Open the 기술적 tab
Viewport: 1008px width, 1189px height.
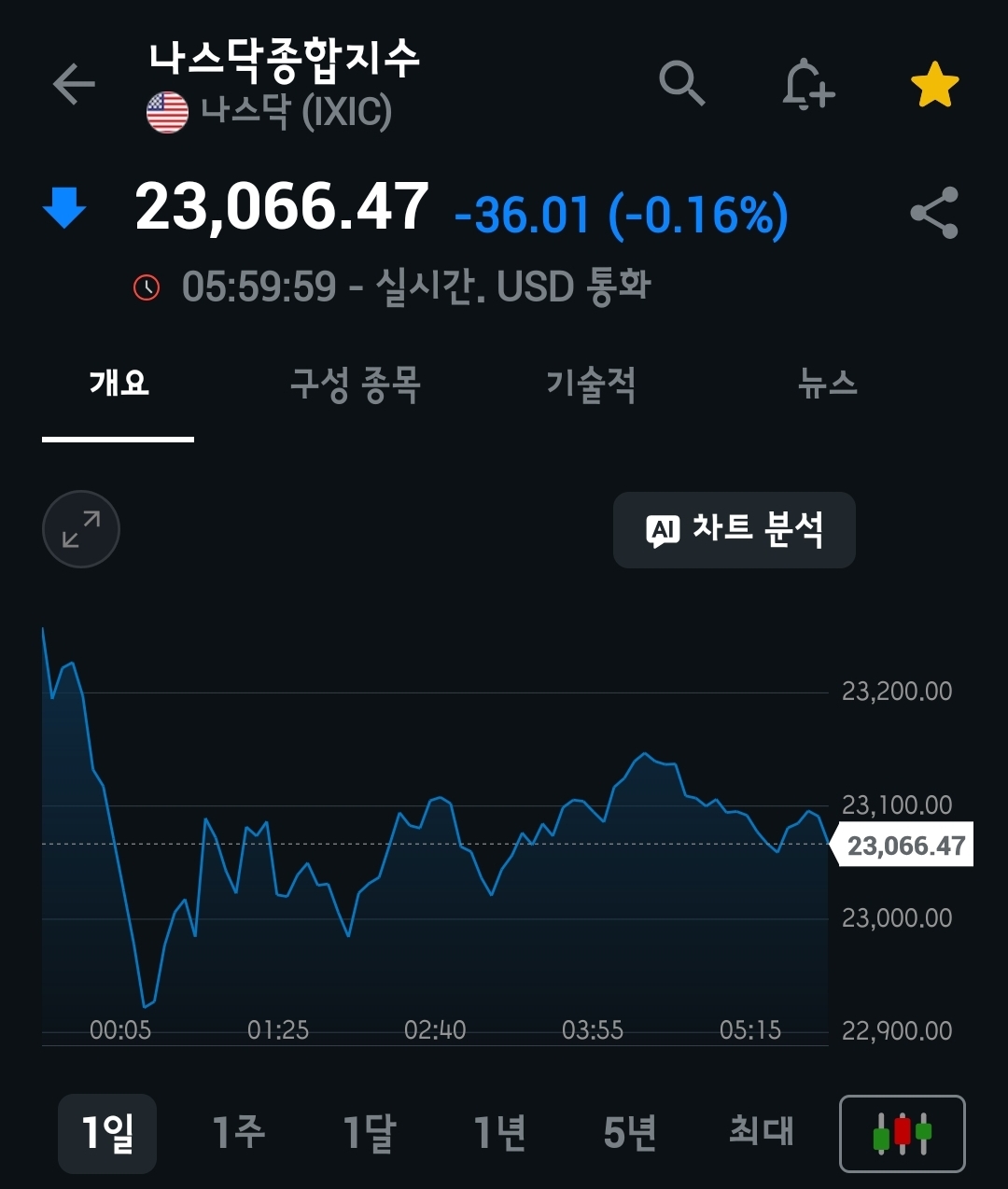(591, 383)
